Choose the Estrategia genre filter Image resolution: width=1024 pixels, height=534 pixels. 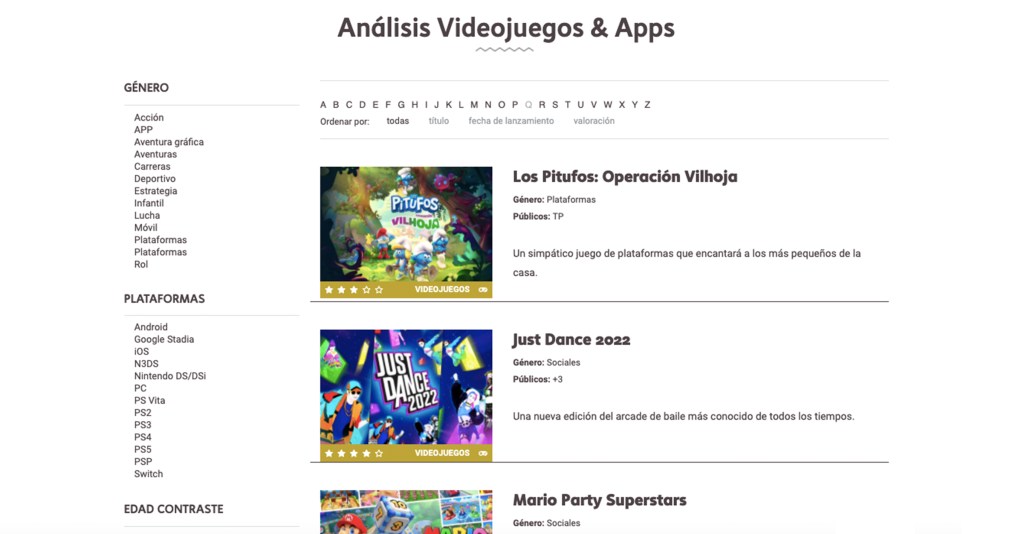point(156,191)
